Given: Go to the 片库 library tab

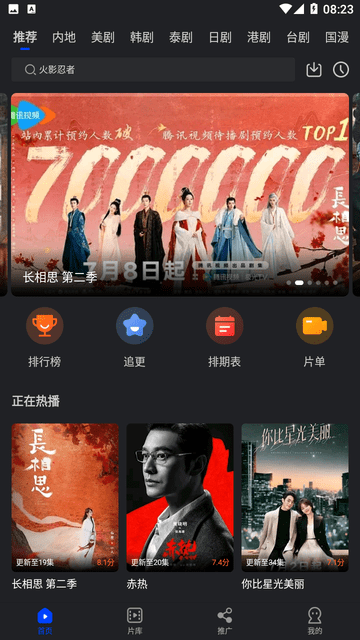Looking at the screenshot, I should pyautogui.click(x=135, y=621).
